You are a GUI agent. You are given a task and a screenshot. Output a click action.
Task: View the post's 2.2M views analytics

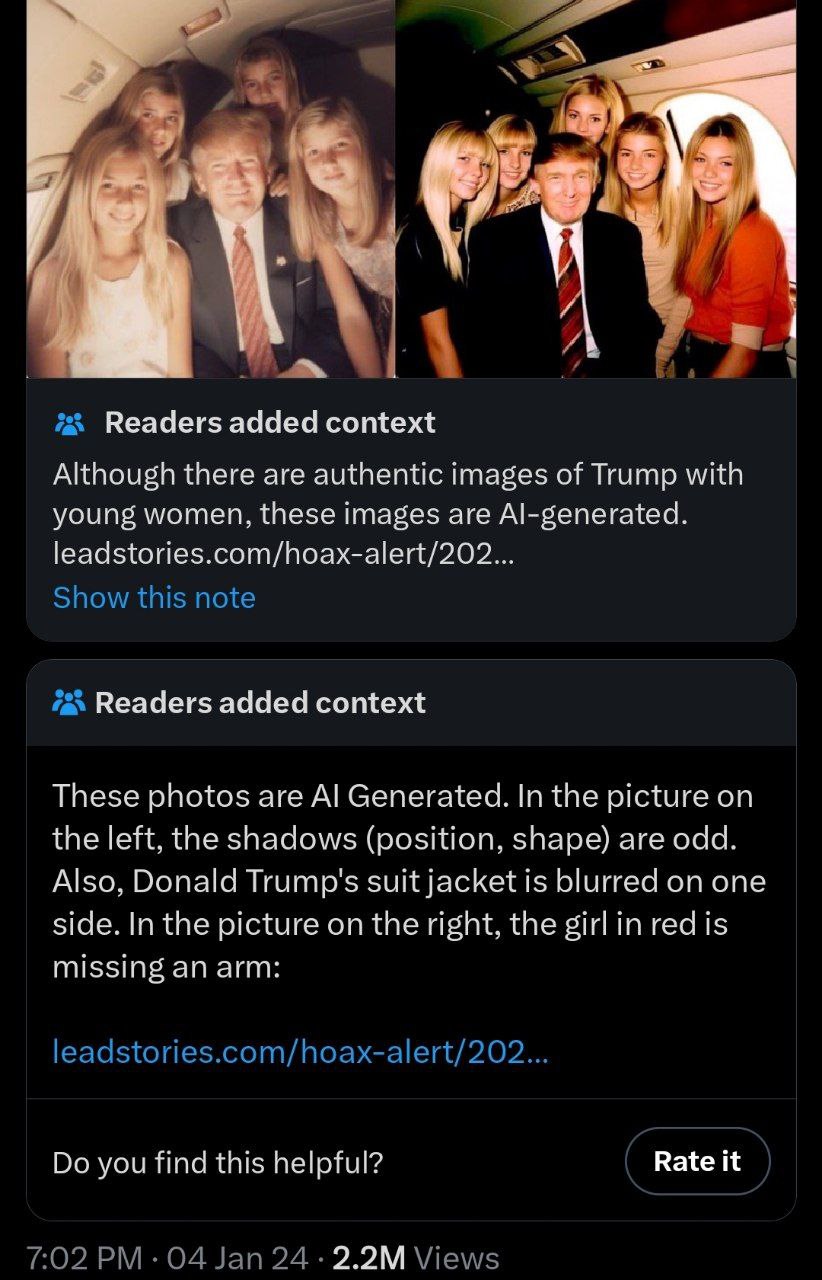point(414,1257)
